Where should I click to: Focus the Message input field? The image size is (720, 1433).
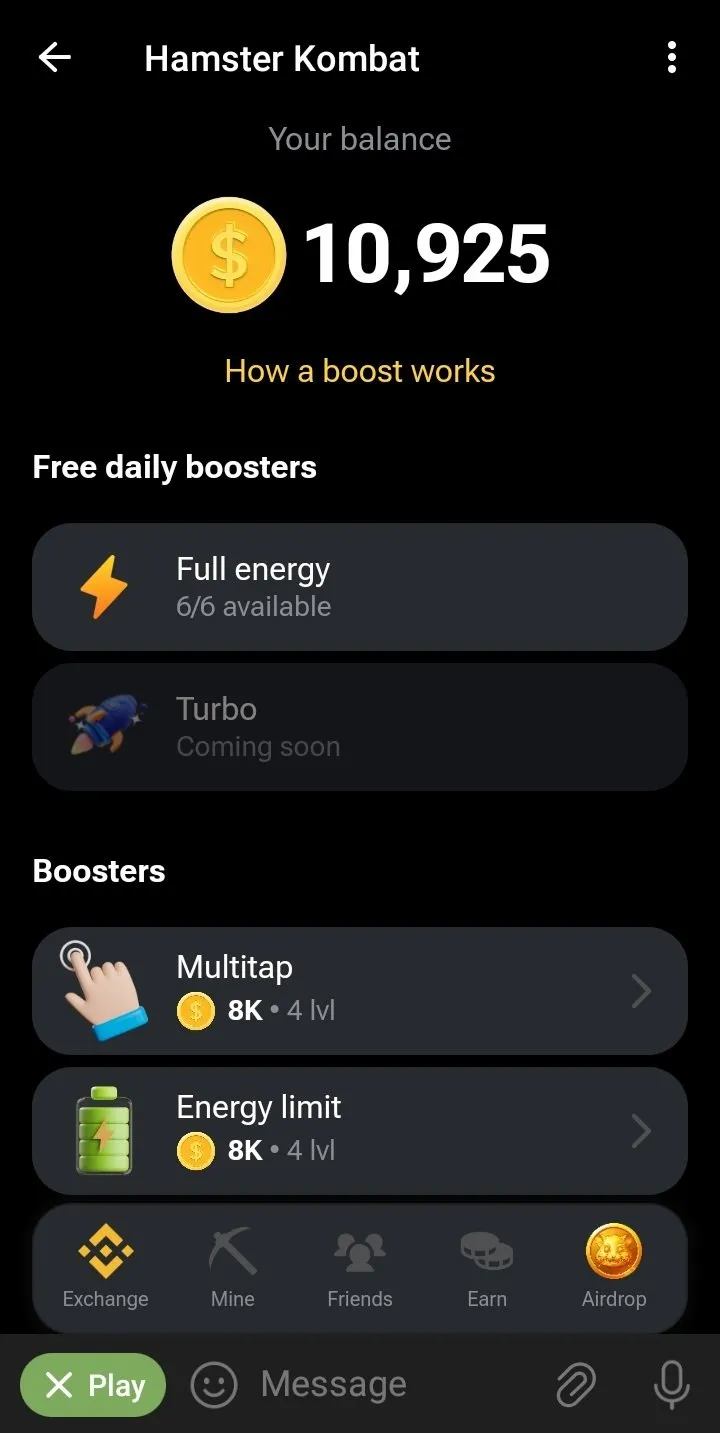(x=380, y=1385)
